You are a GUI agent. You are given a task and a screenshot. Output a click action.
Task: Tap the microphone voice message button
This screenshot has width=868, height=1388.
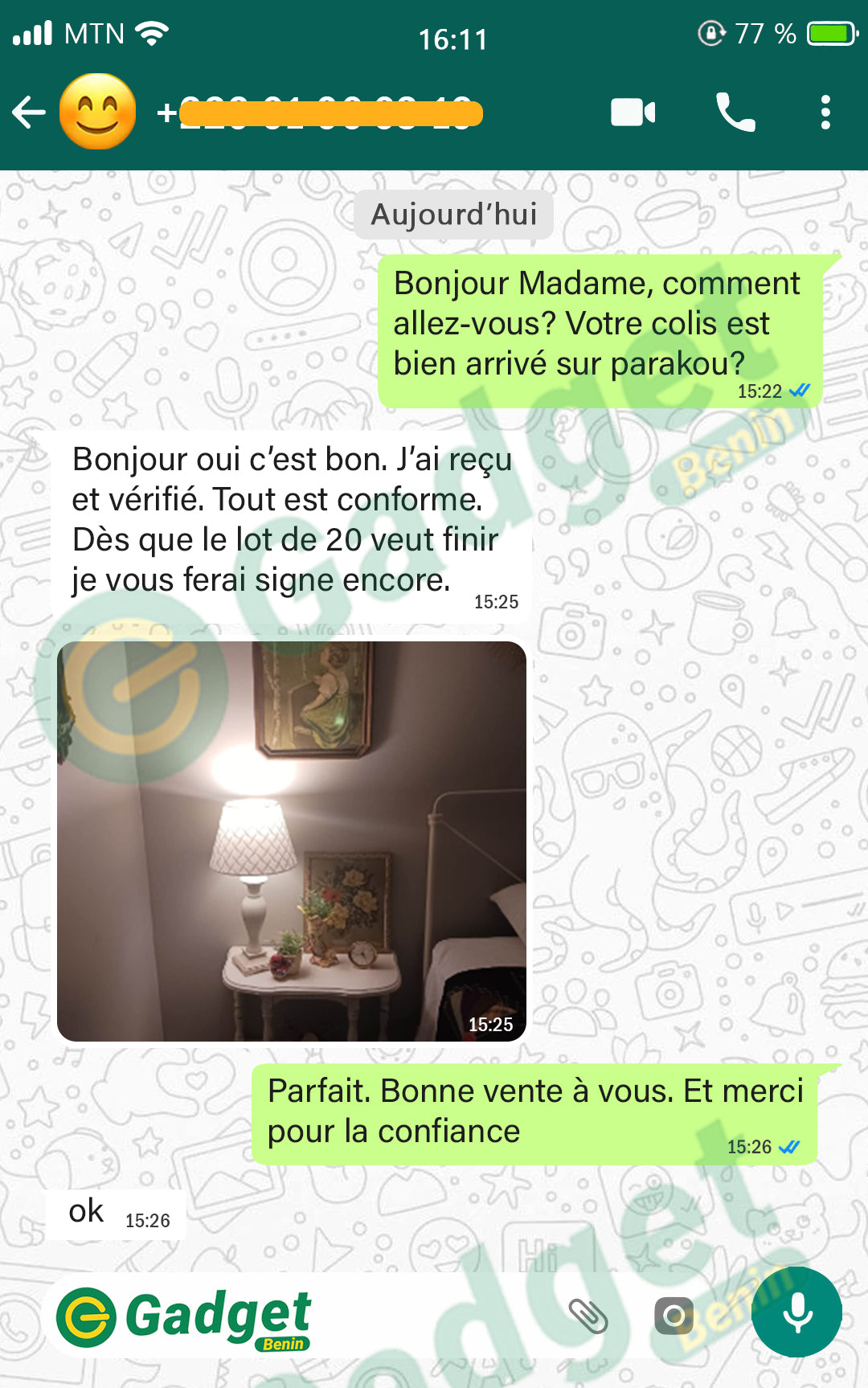(x=796, y=1313)
